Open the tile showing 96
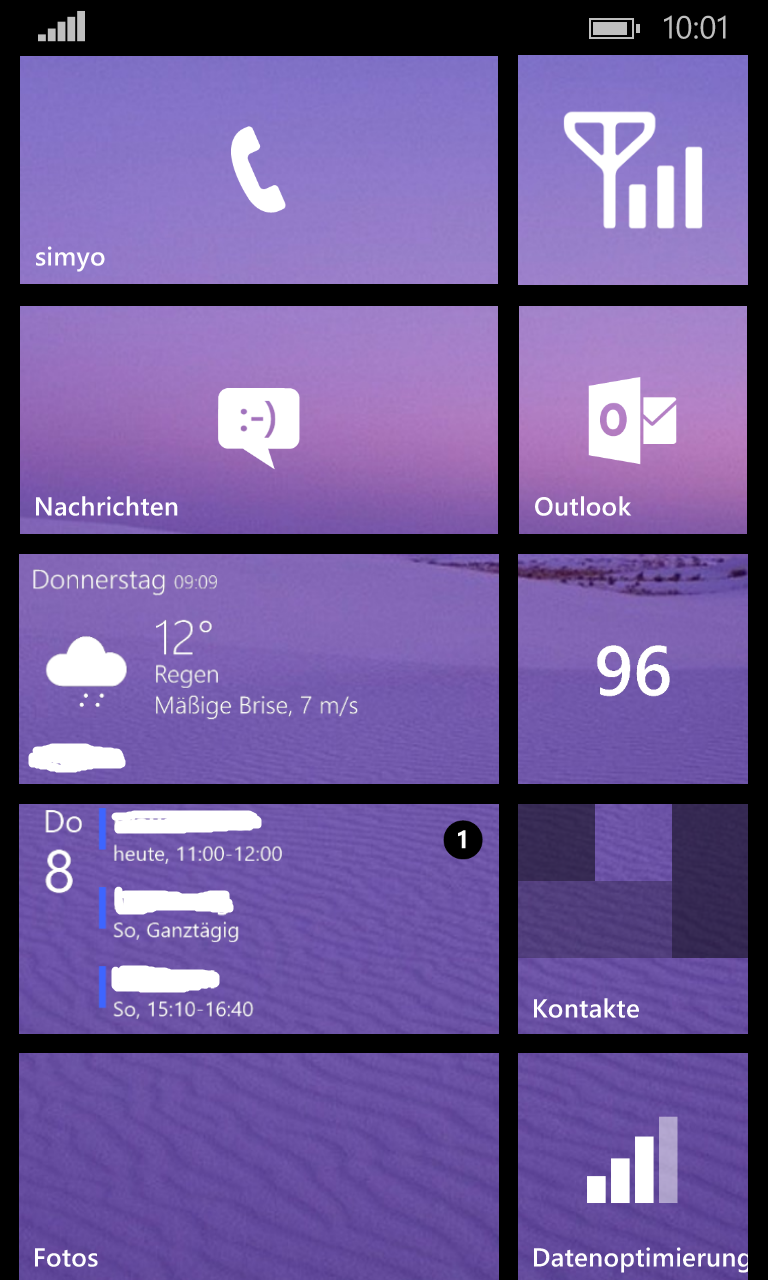The image size is (768, 1280). tap(633, 669)
